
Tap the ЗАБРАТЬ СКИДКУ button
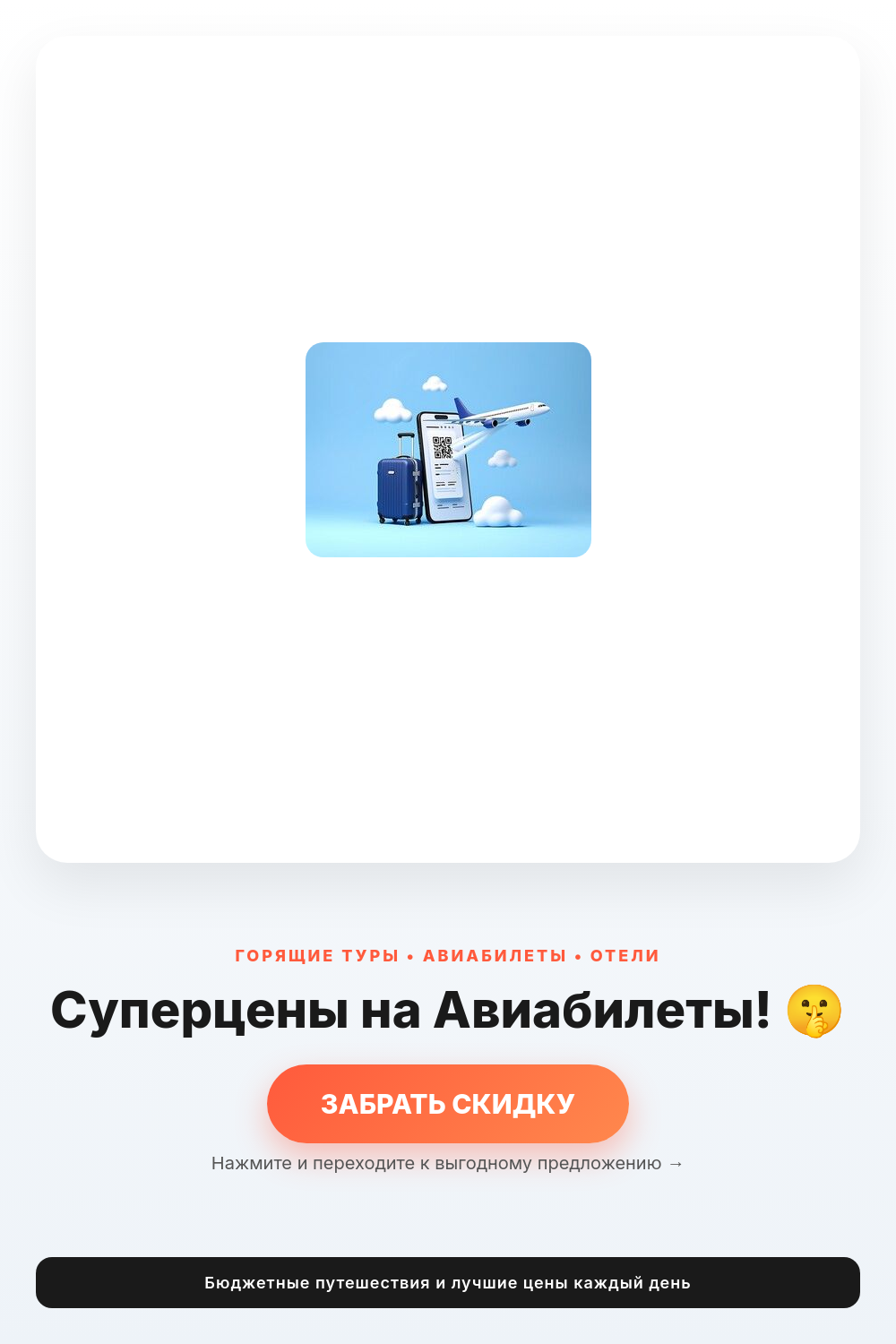point(448,1104)
